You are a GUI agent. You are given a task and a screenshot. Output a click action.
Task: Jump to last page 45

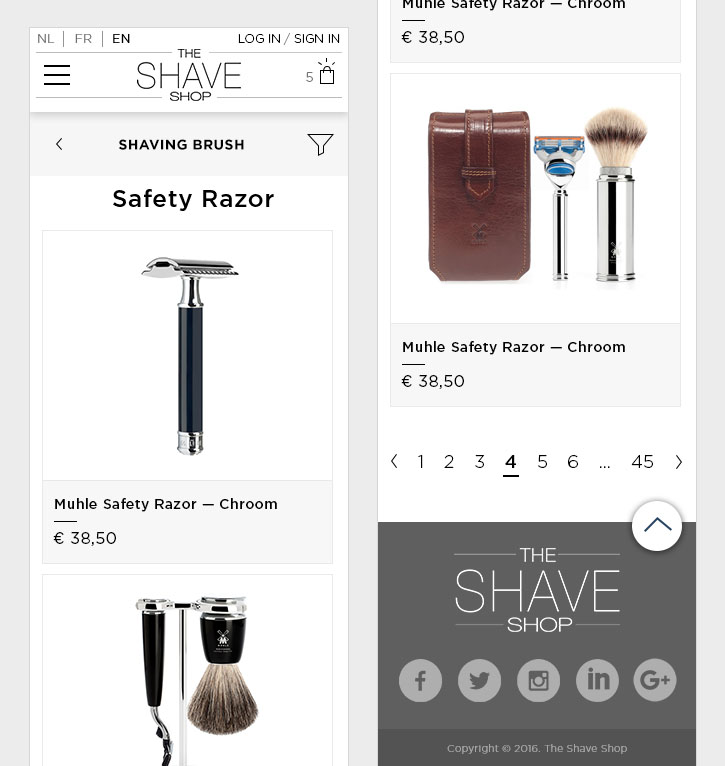(642, 462)
